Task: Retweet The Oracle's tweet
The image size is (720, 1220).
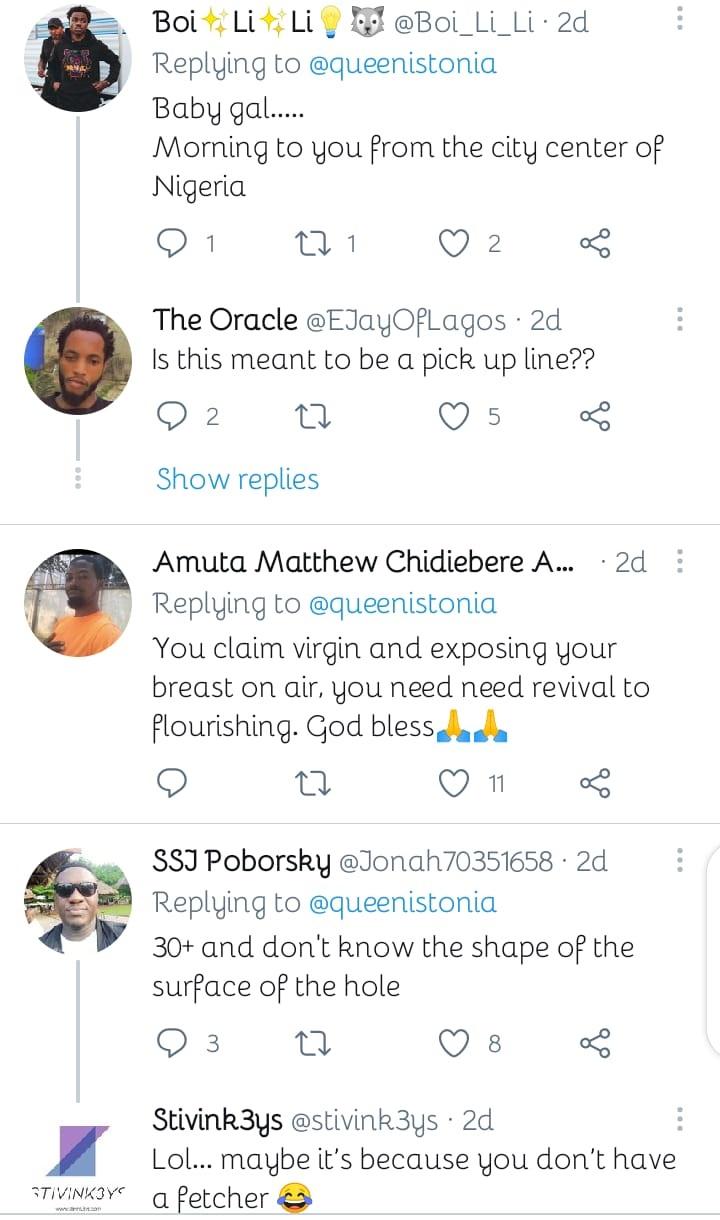Action: (x=314, y=416)
